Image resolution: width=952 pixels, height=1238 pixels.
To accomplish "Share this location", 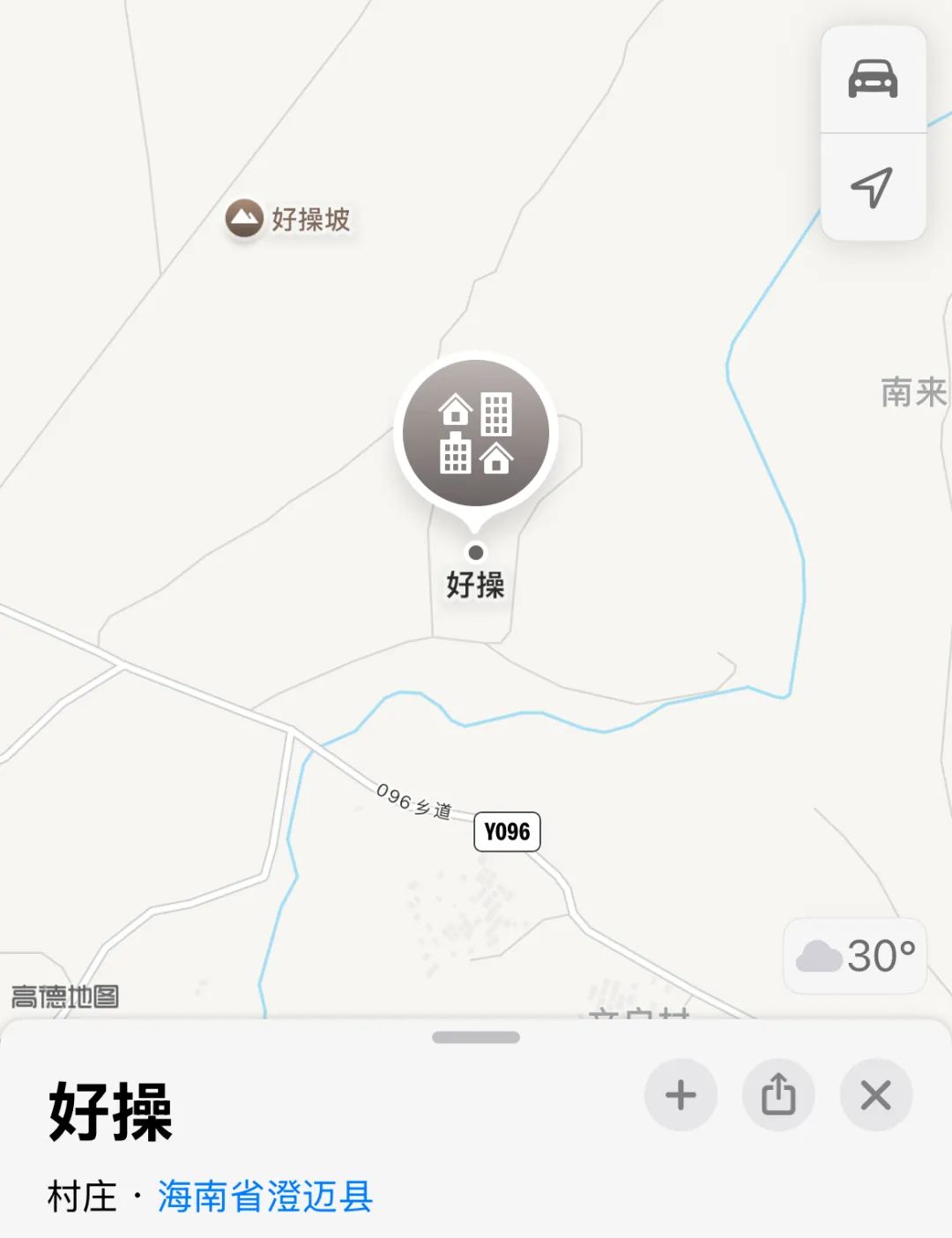I will [778, 1096].
